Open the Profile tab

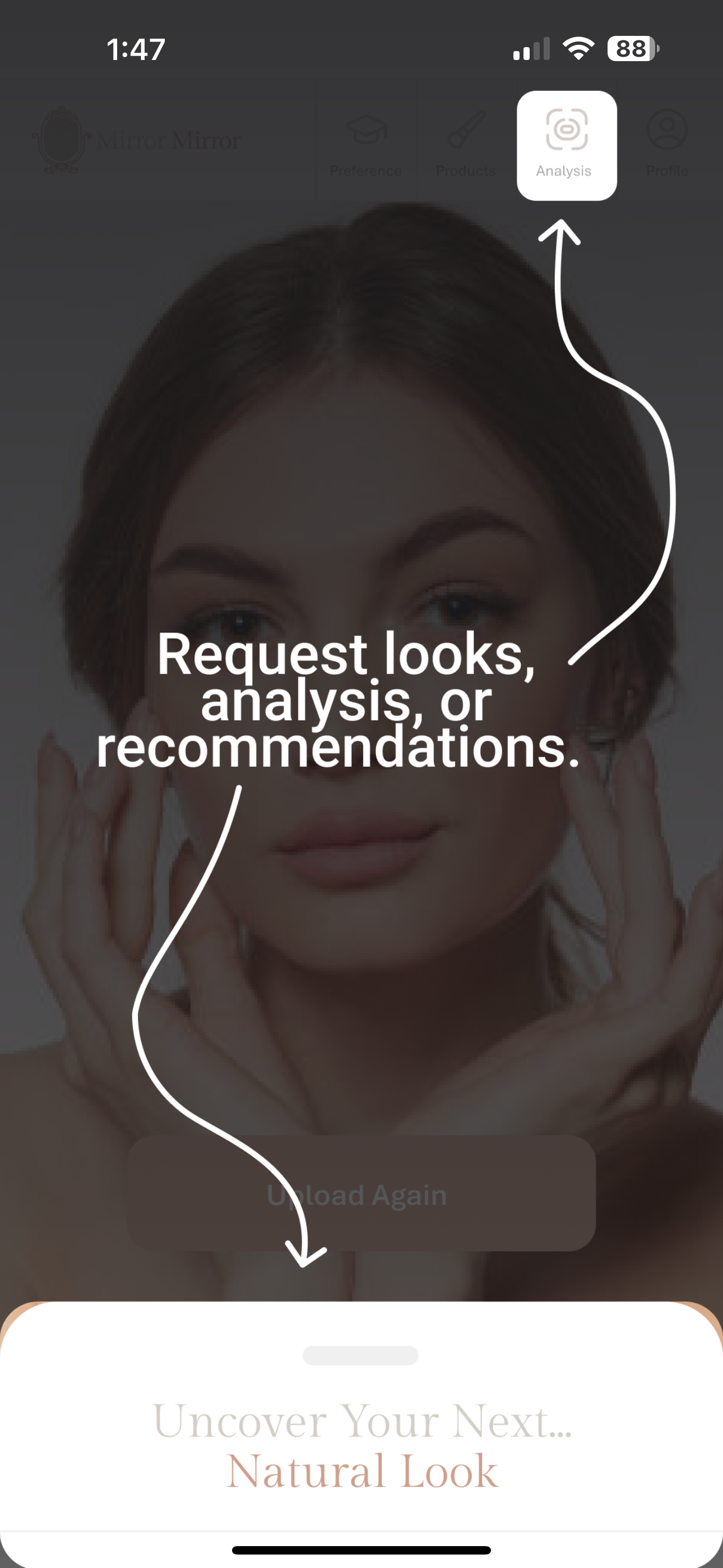667,145
